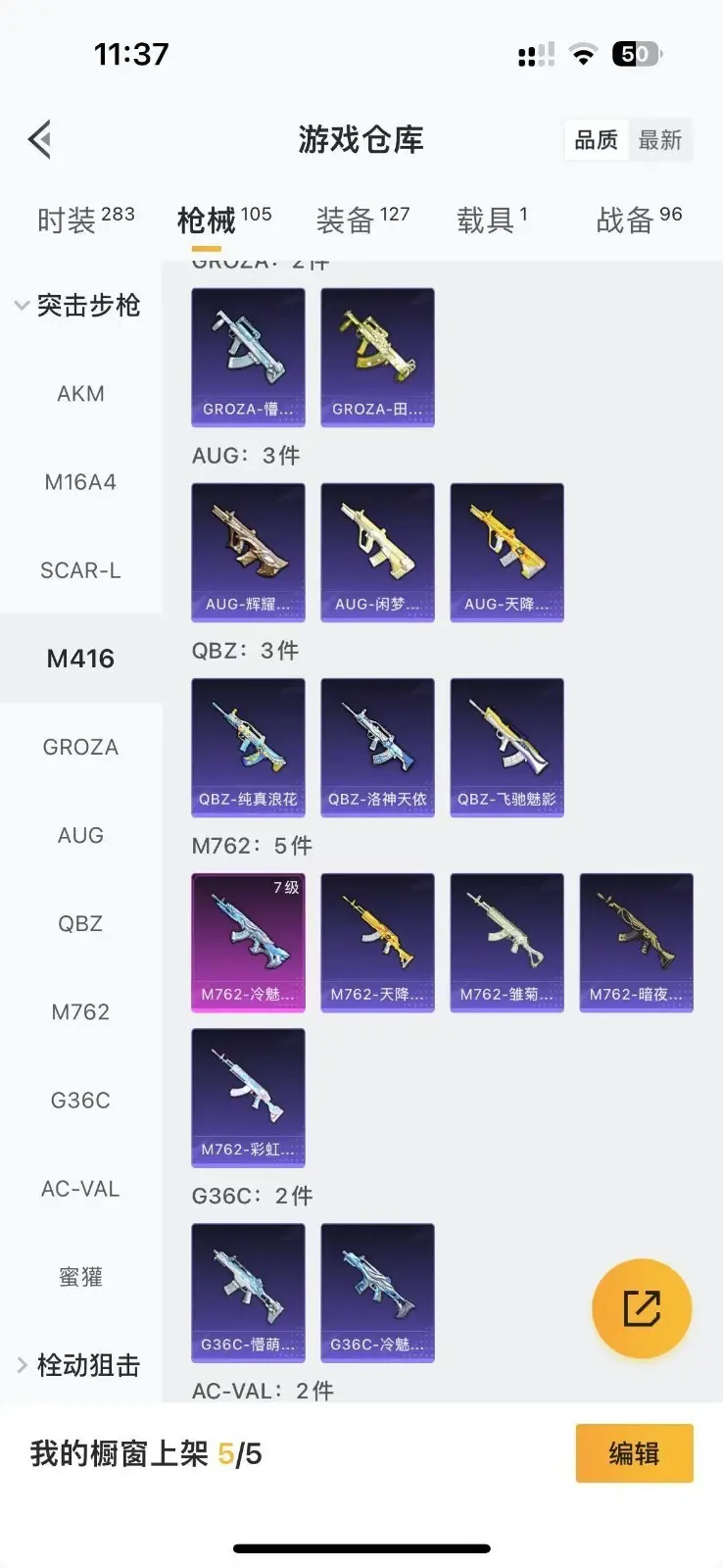Open the G36C-懵萌 skin
This screenshot has height=1568, width=723.
(248, 1293)
